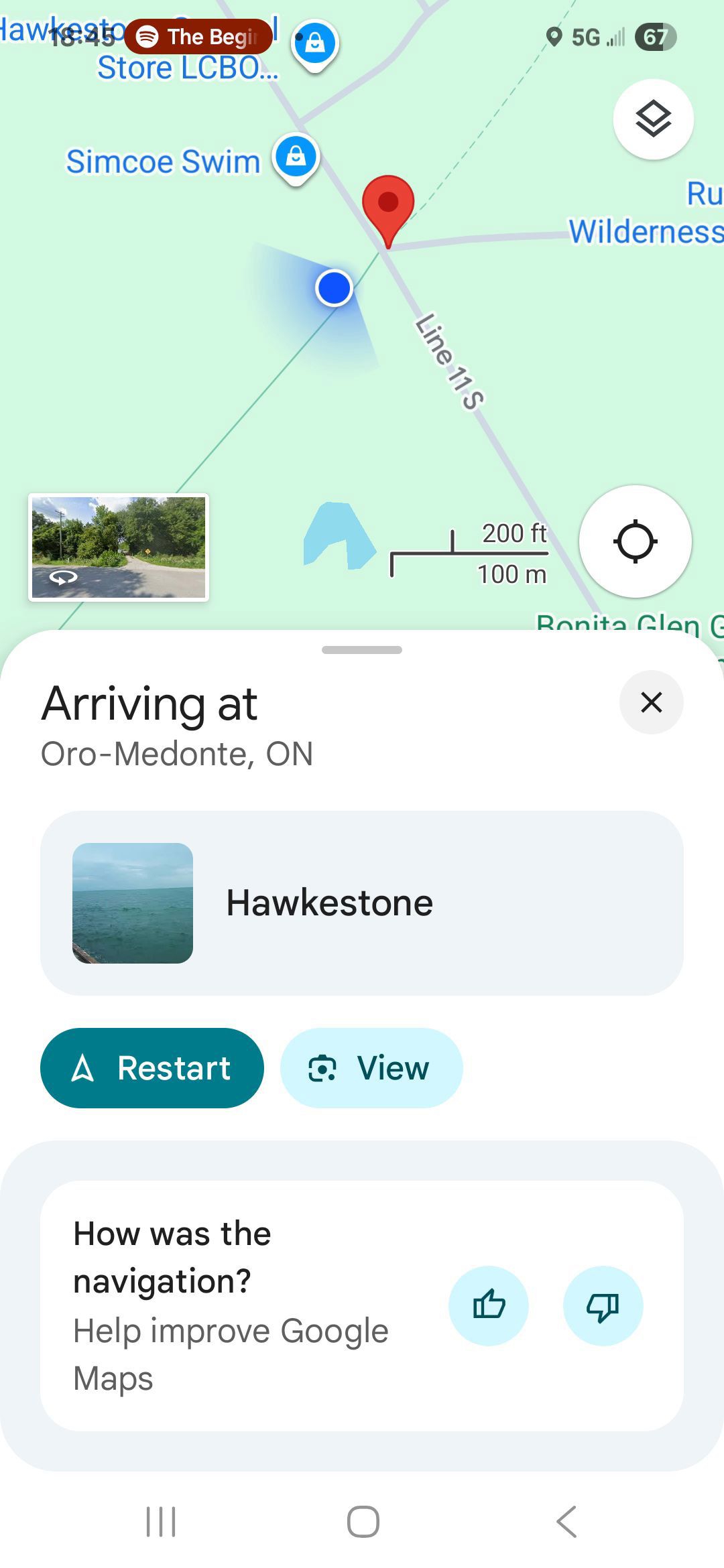724x1568 pixels.
Task: Give navigation a thumbs up
Action: coord(489,1305)
